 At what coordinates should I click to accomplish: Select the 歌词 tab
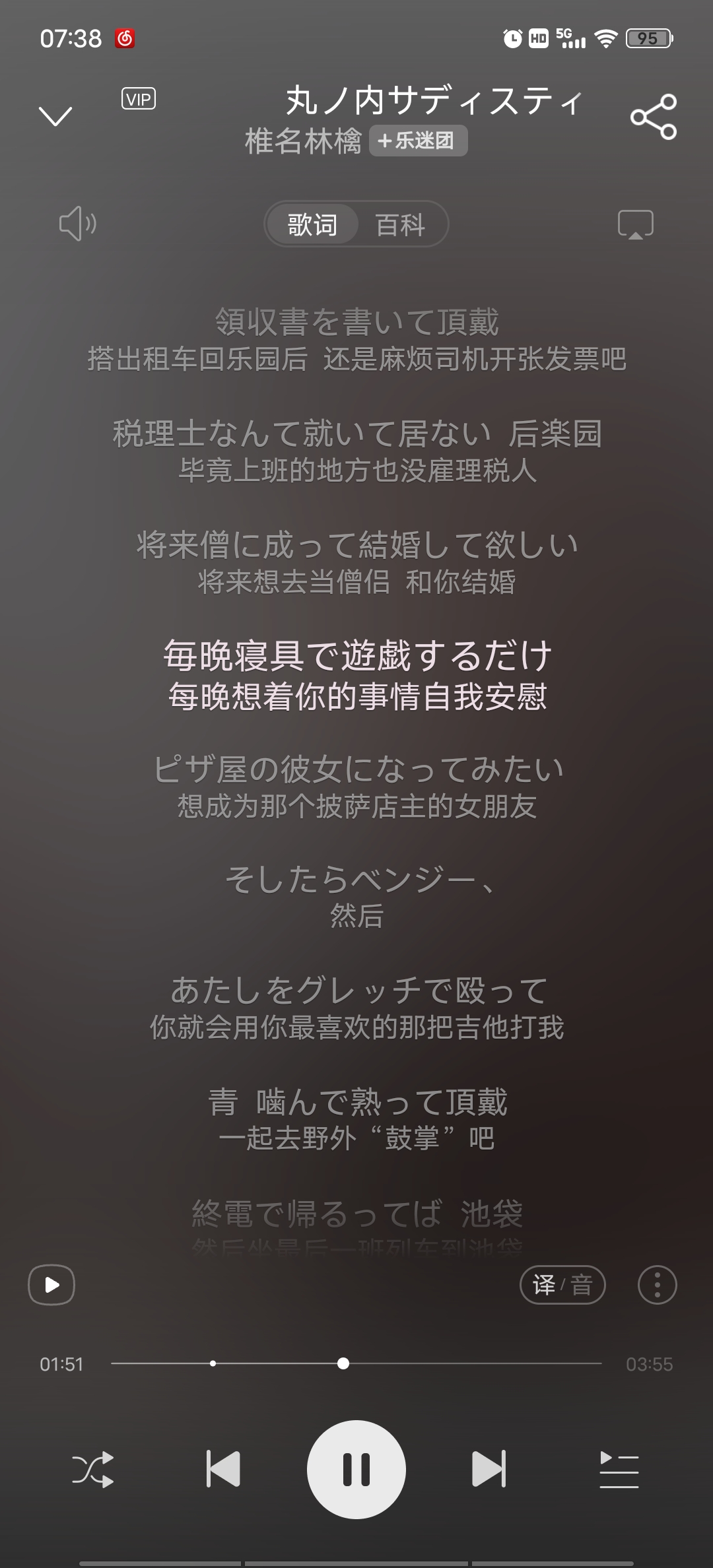312,225
